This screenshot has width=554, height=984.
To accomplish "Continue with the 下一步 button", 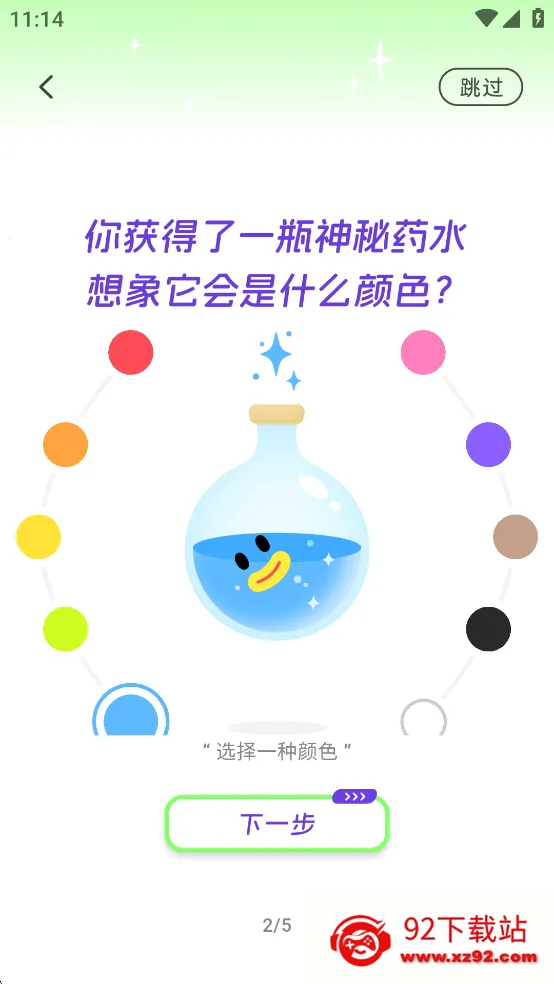I will 277,823.
